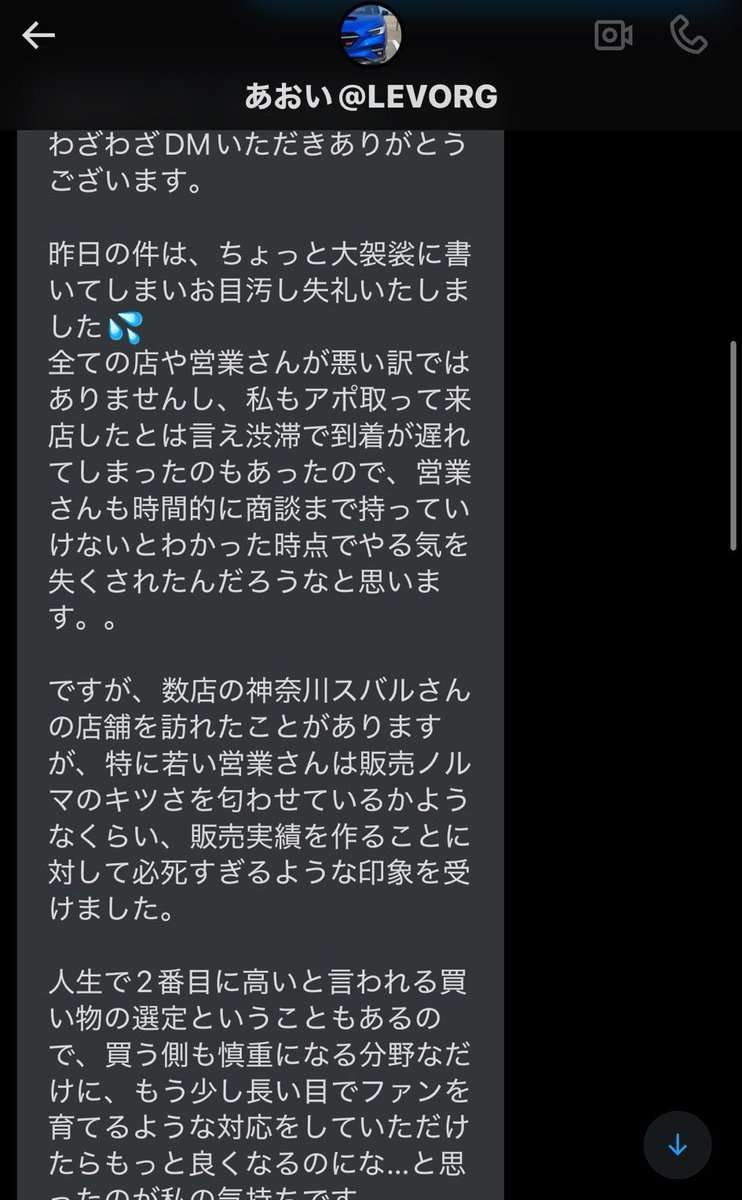Screen dimensions: 742x1200
Task: Open あおい@LEVORG's profile picture
Action: [371, 35]
